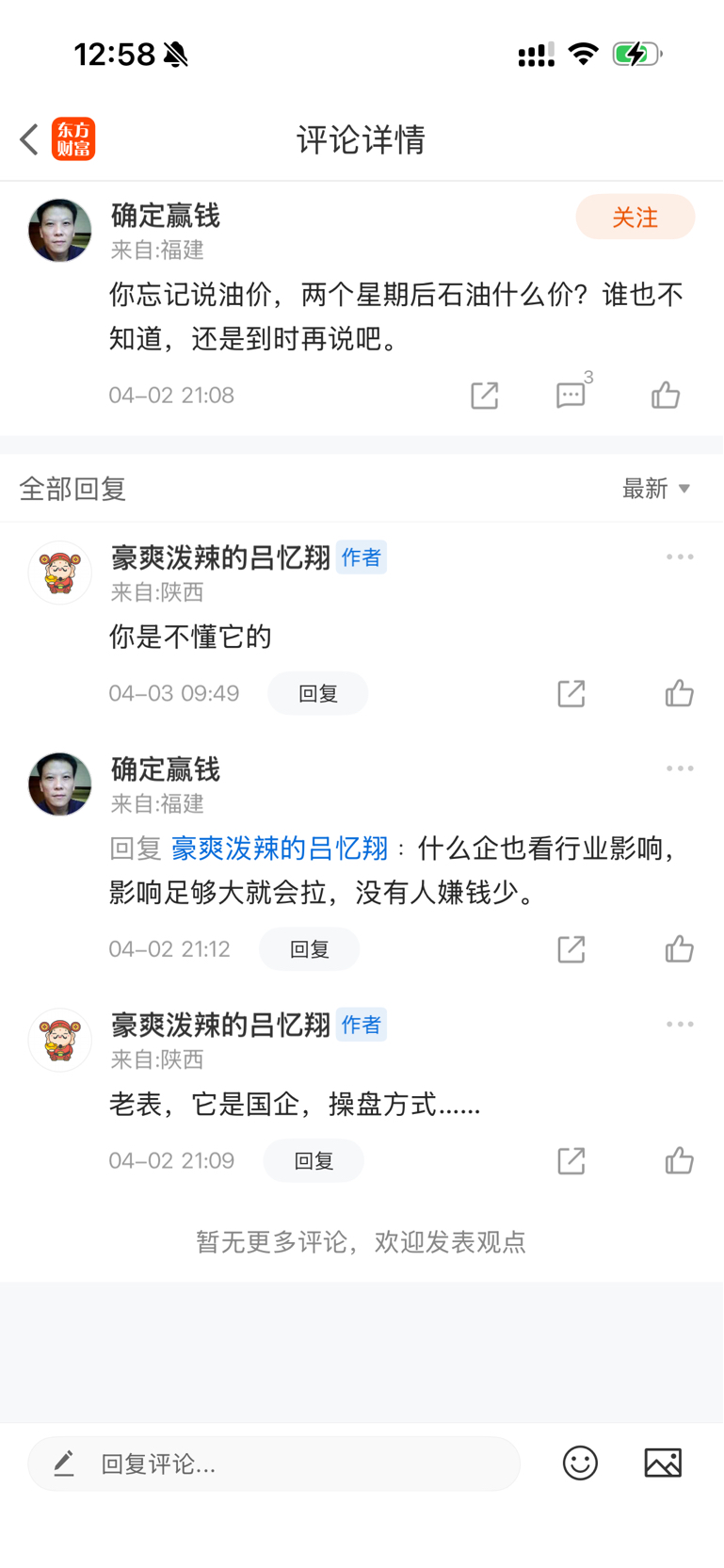
Task: Share the 你是不懂它的 reply
Action: coord(571,694)
